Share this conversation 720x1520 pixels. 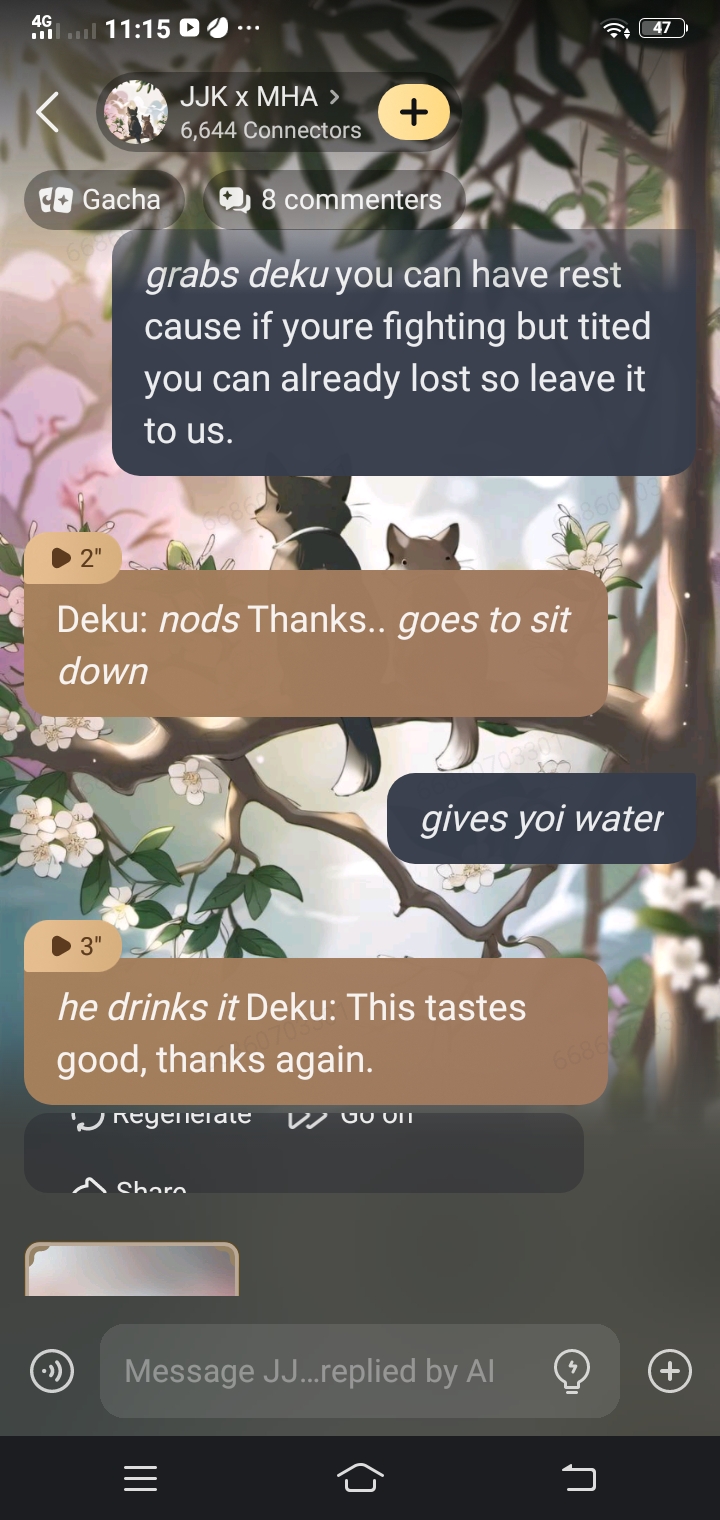132,1186
